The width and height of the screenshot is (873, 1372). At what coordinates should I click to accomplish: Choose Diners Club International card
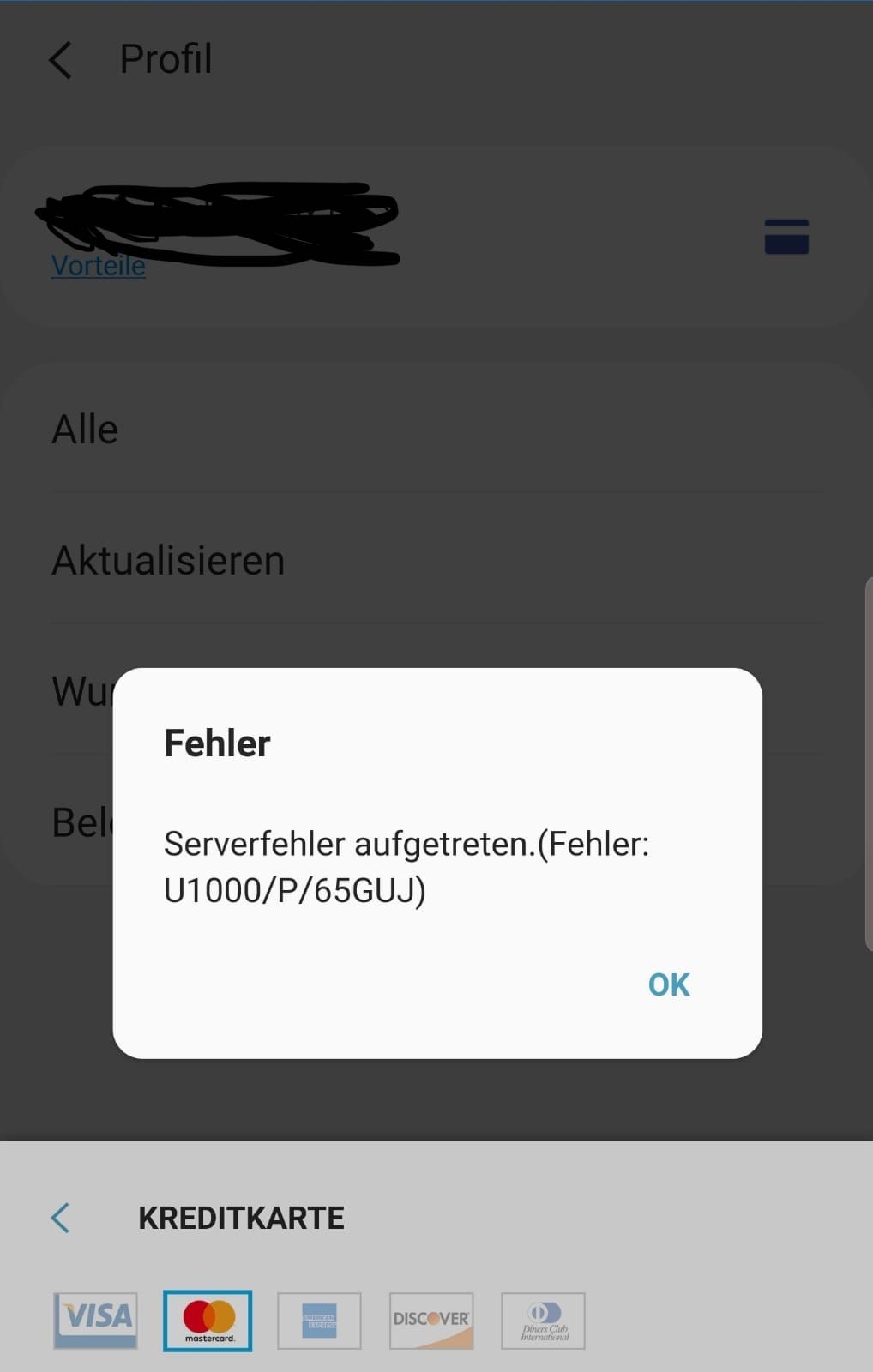543,1321
